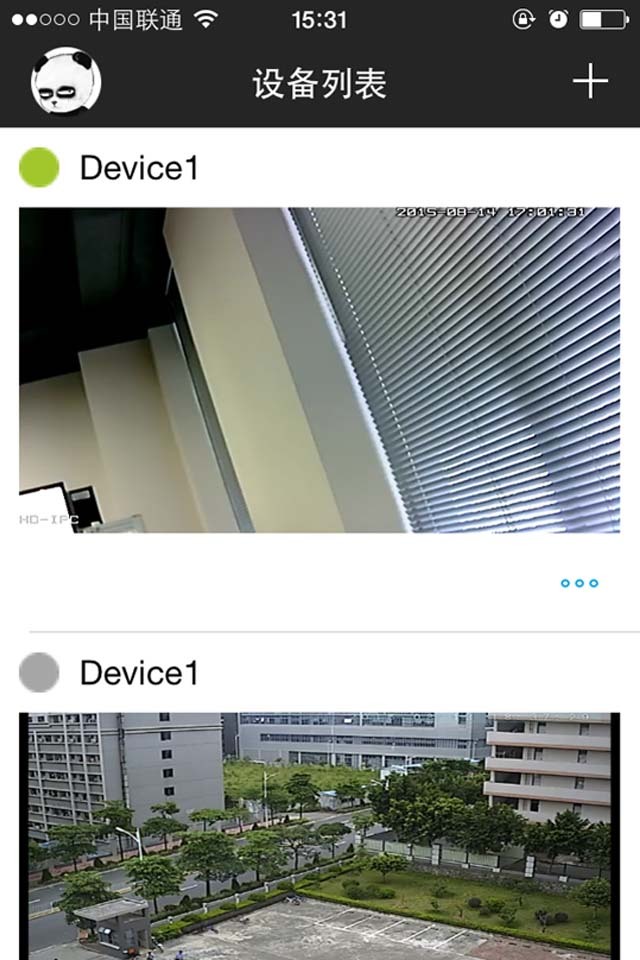This screenshot has width=640, height=960.
Task: Open the panda profile avatar
Action: [66, 82]
